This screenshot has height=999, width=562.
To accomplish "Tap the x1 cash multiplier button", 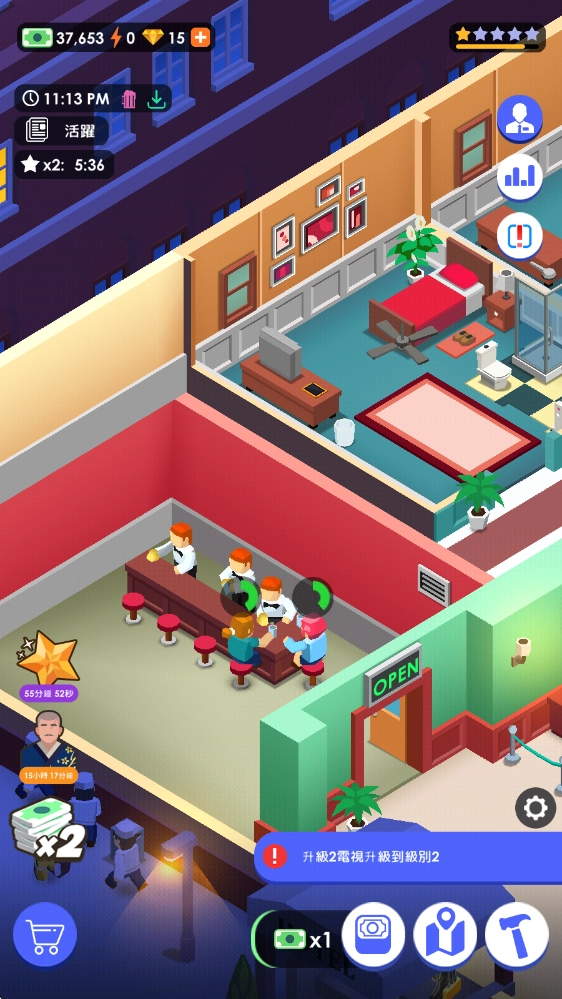I will click(297, 939).
